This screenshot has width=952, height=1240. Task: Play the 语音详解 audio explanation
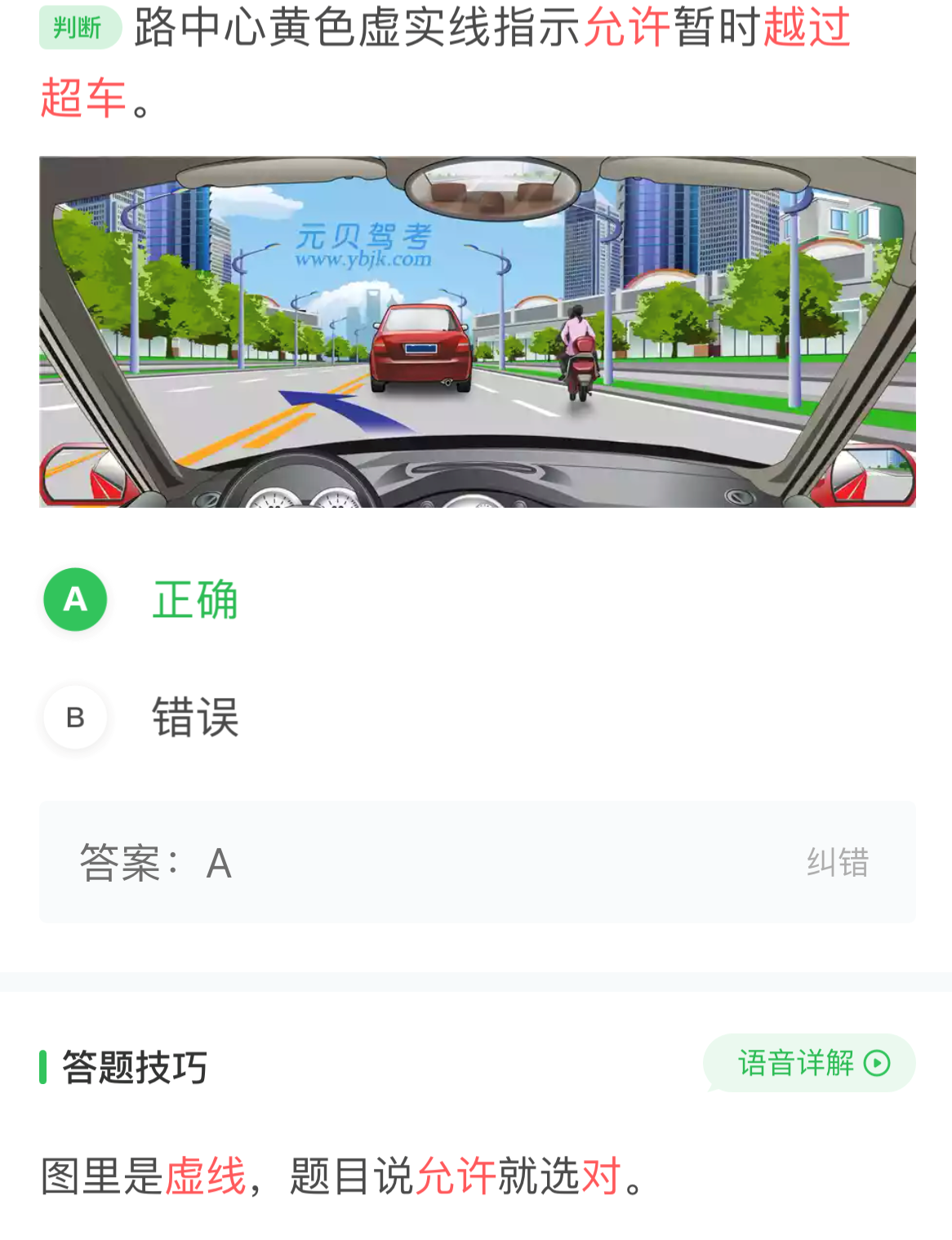[x=809, y=1063]
